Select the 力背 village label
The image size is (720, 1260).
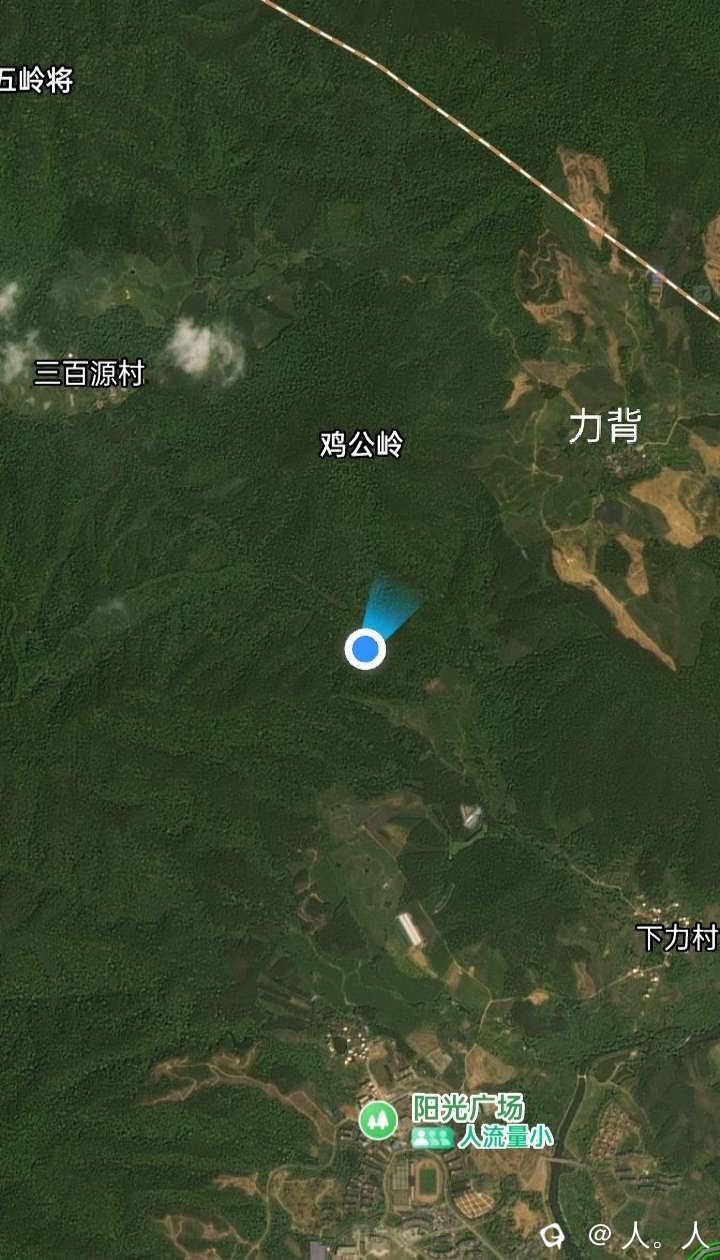click(x=604, y=426)
